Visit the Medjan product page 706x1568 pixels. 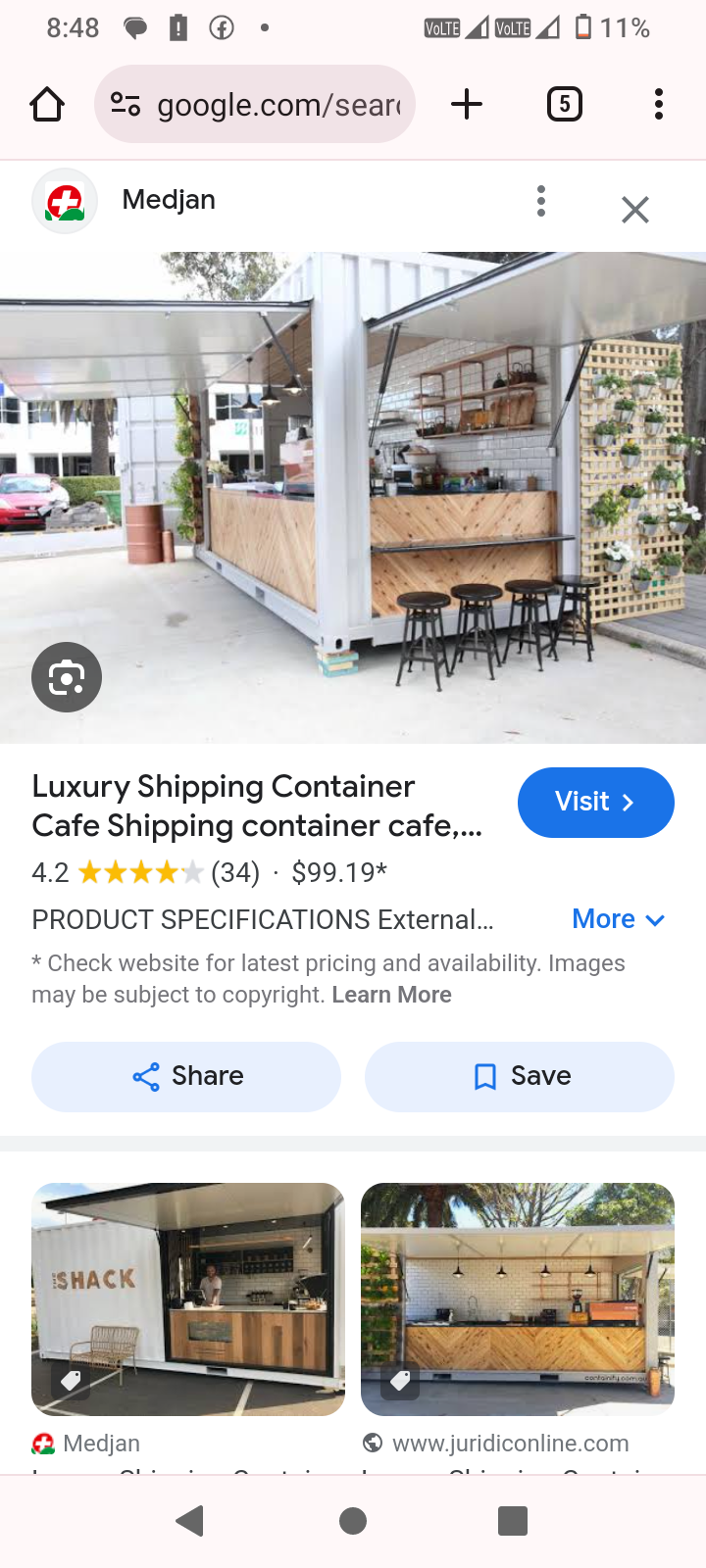595,803
